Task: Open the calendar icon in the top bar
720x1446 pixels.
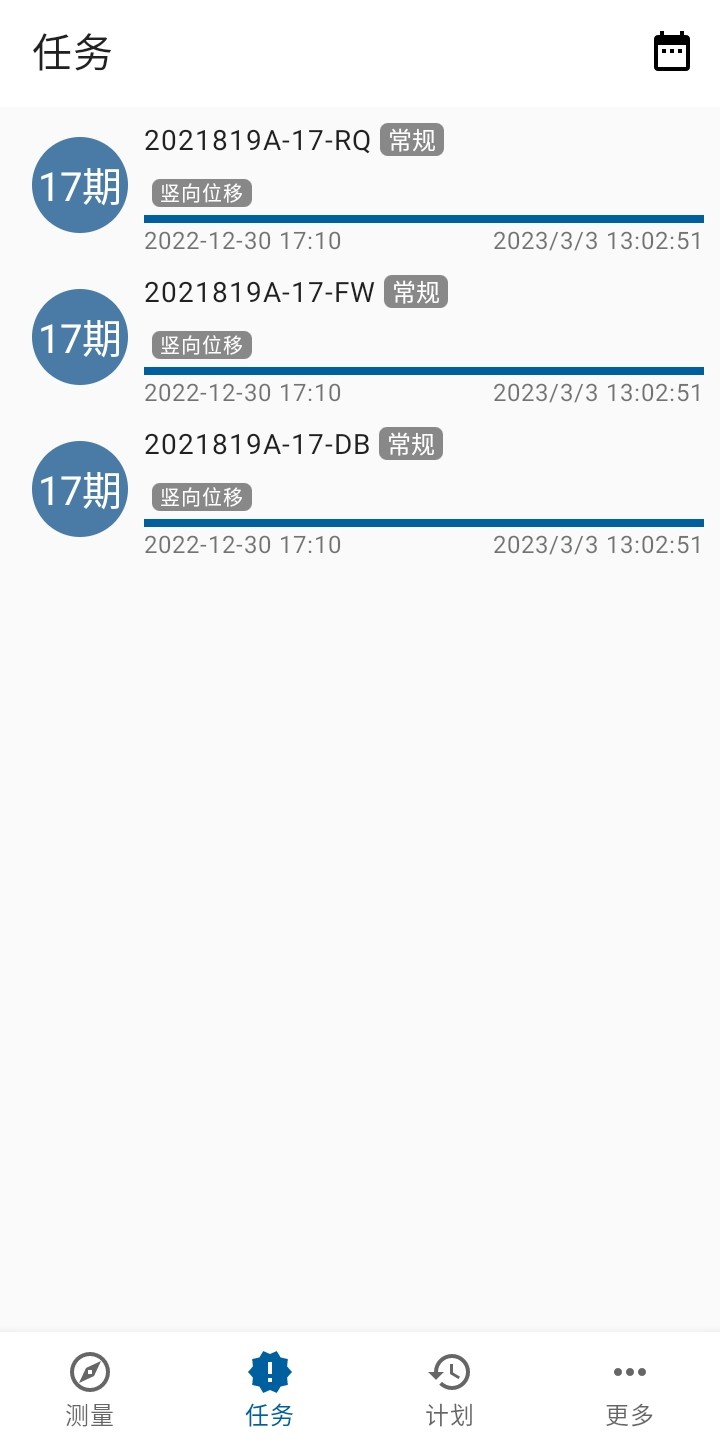Action: [x=672, y=52]
